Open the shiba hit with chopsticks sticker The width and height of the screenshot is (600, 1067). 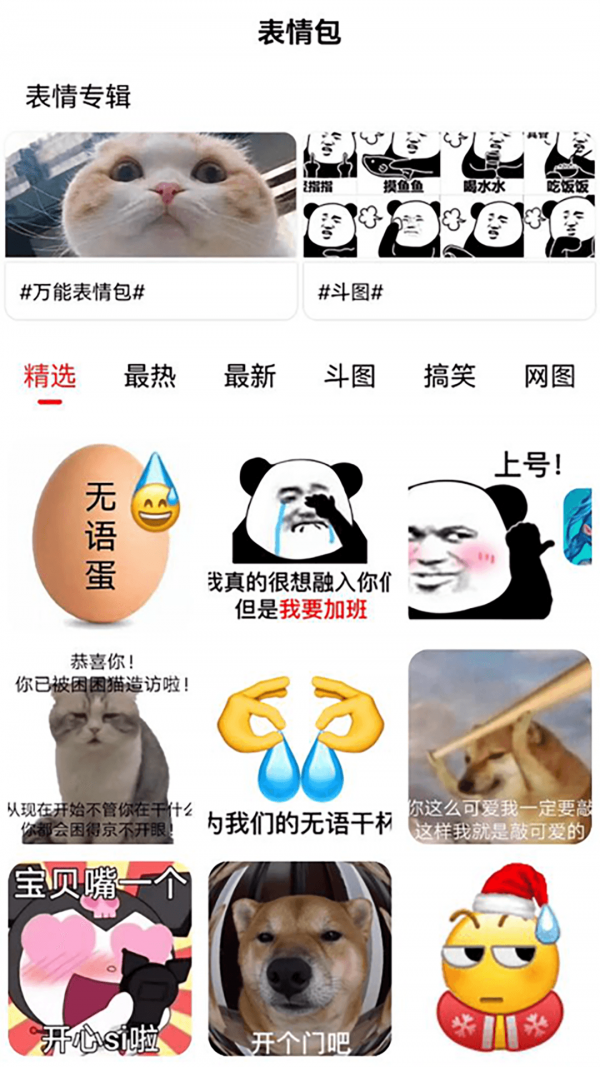[x=500, y=746]
